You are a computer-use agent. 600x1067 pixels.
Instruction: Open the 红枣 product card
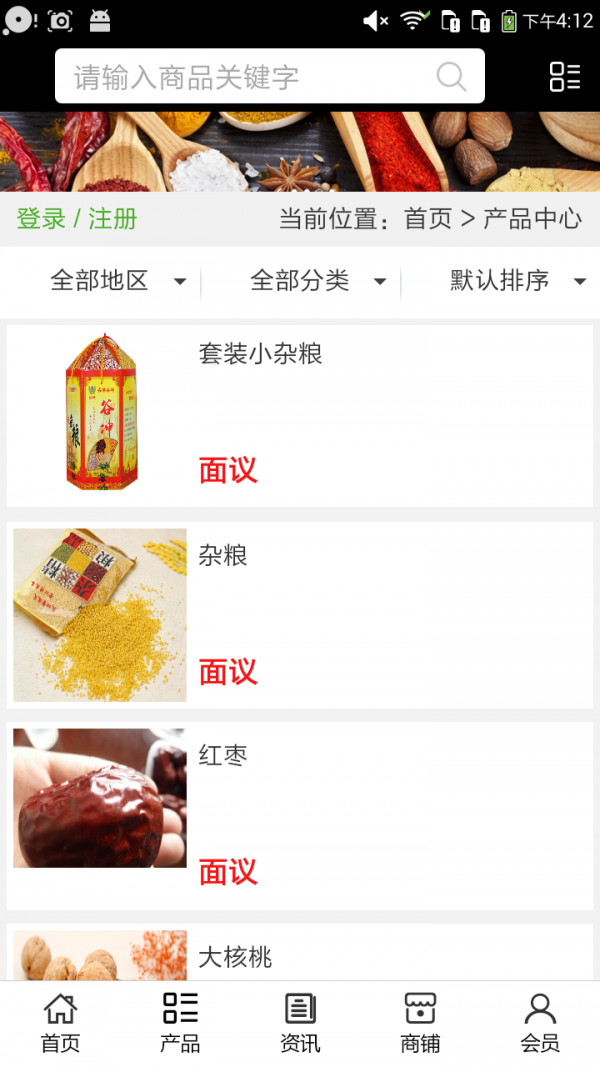[x=300, y=815]
